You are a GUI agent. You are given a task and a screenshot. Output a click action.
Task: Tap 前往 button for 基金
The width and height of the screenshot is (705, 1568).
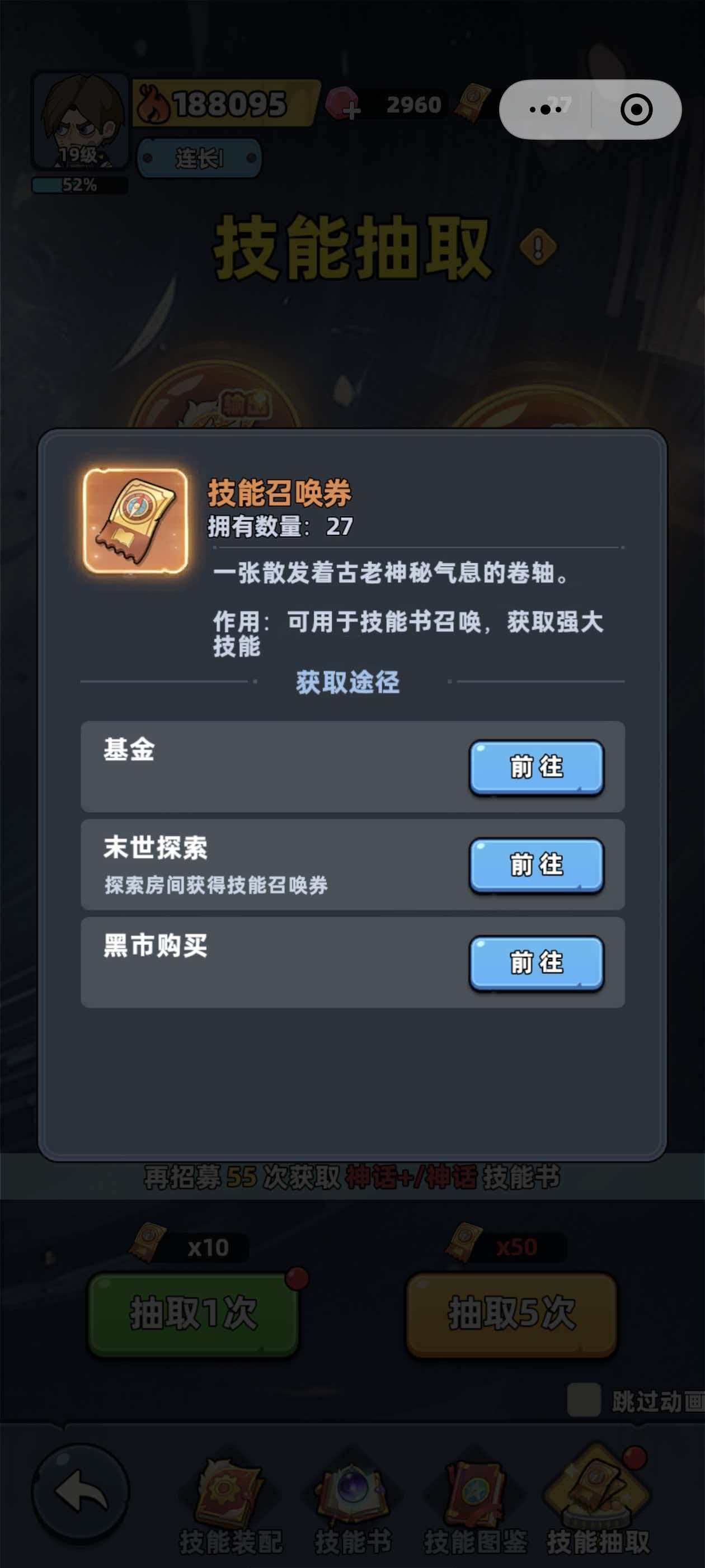tap(536, 767)
